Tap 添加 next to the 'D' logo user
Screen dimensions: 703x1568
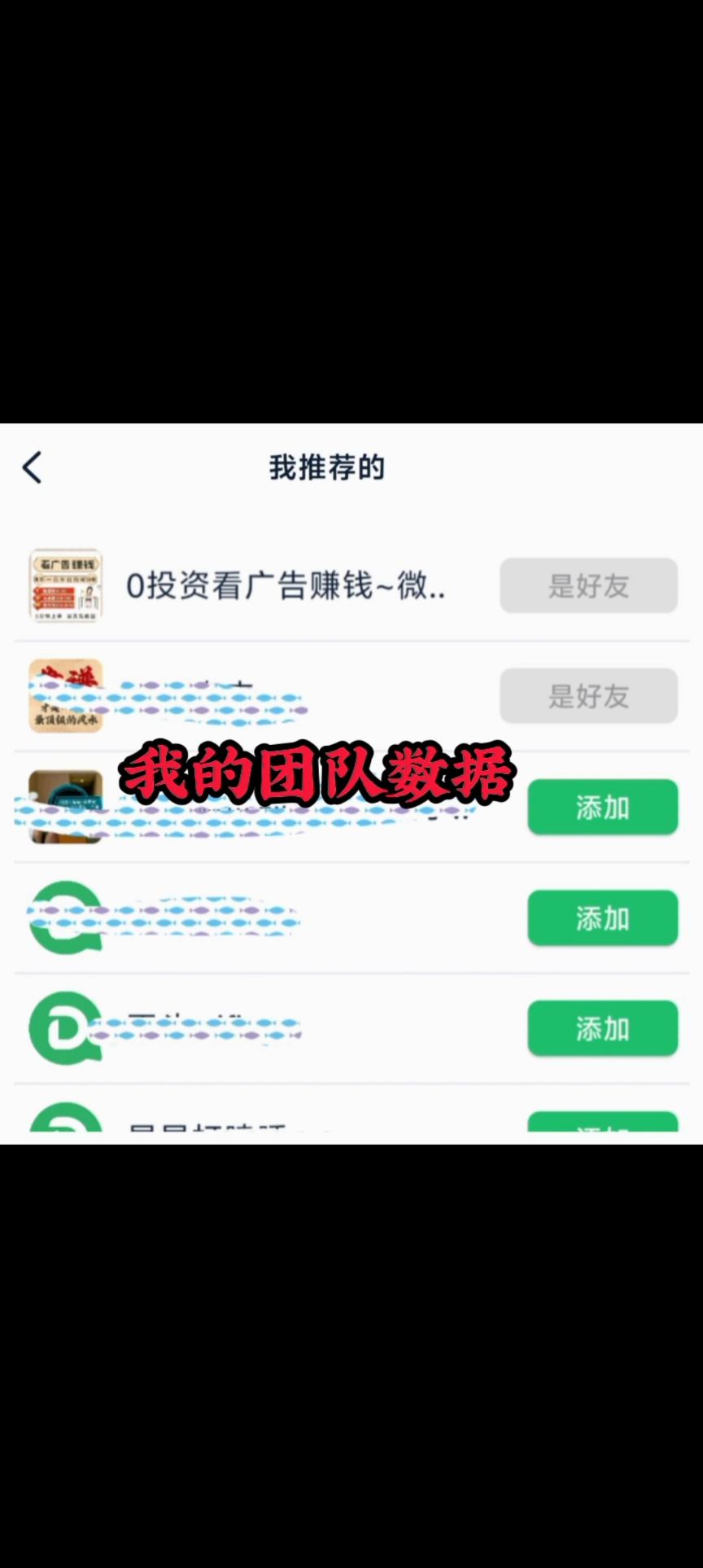tap(602, 1028)
